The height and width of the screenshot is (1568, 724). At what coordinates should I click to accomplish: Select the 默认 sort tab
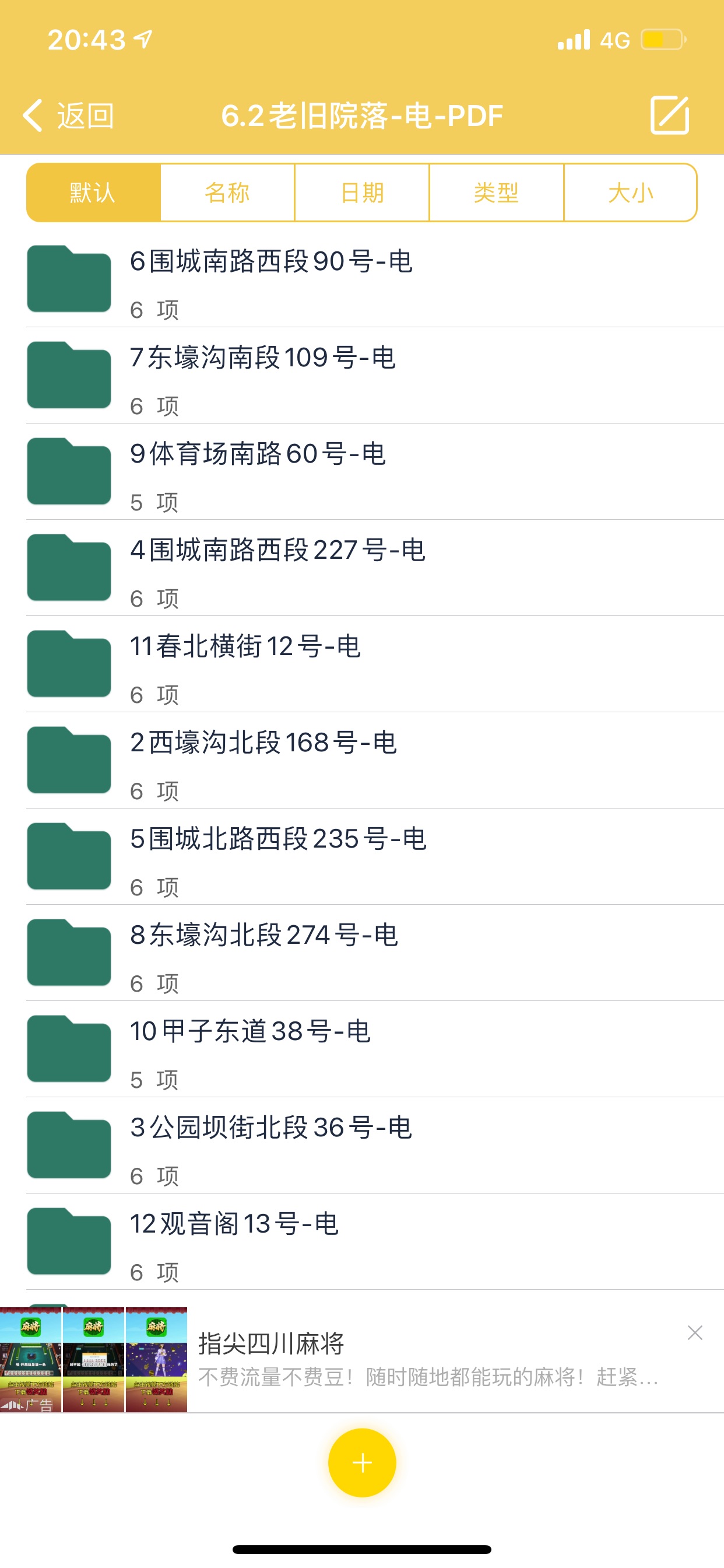[x=94, y=192]
